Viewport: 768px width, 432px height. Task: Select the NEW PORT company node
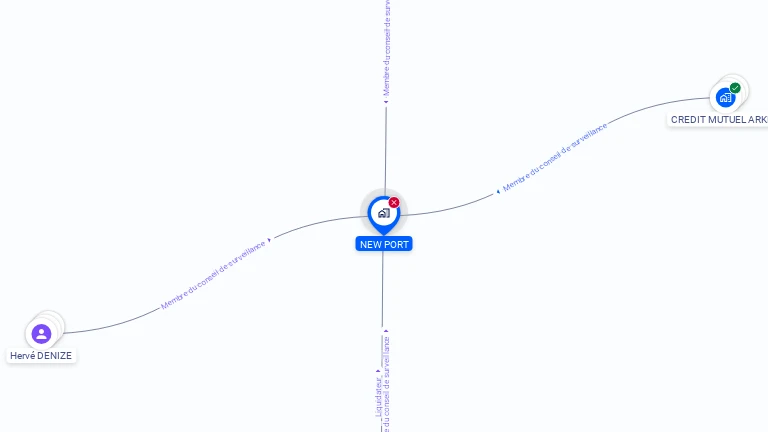pos(383,213)
